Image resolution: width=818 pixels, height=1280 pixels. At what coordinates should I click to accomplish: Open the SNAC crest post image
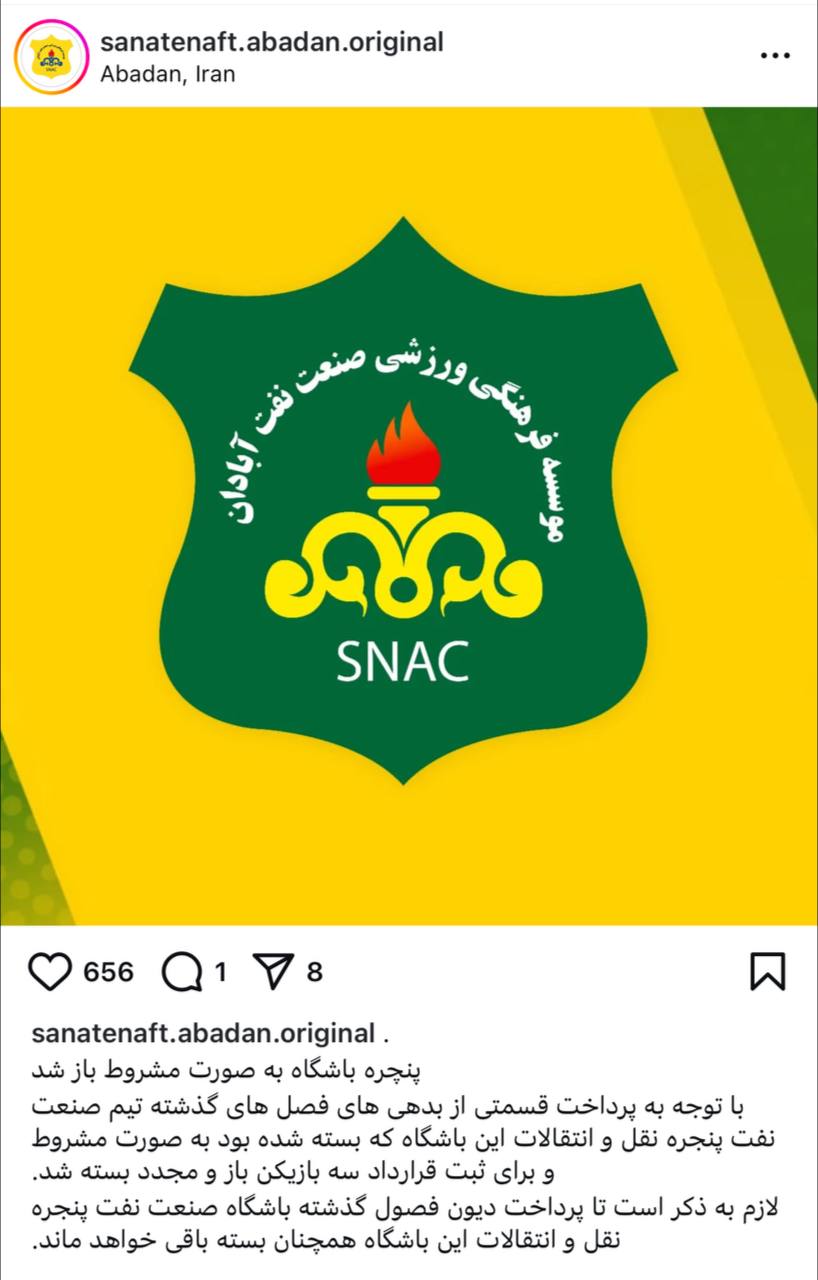pos(409,515)
